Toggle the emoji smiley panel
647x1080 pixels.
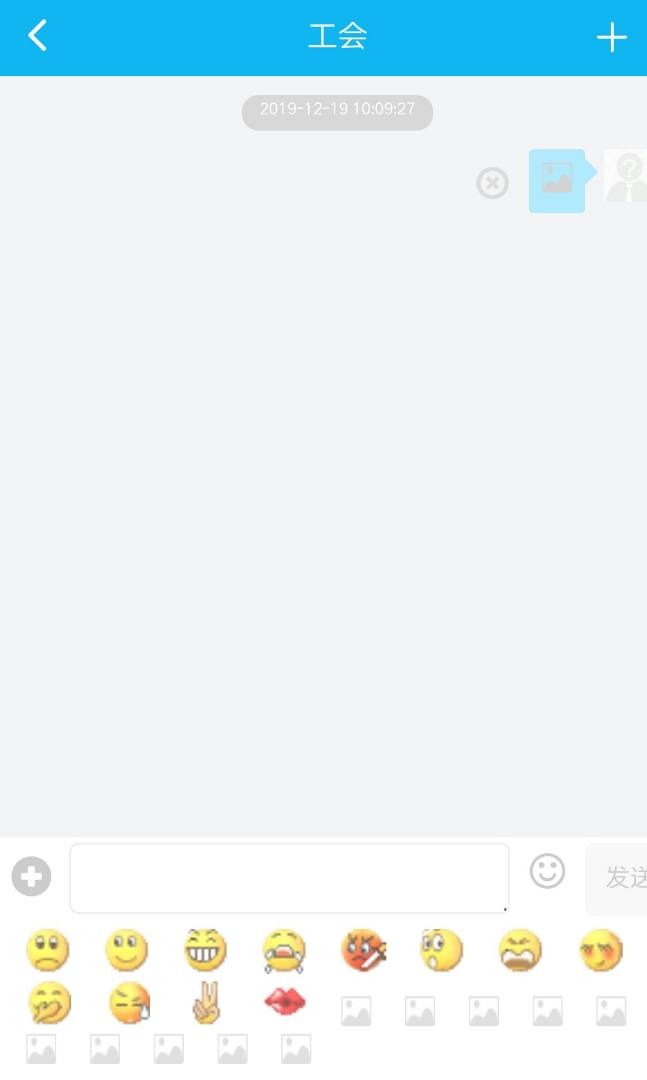547,871
